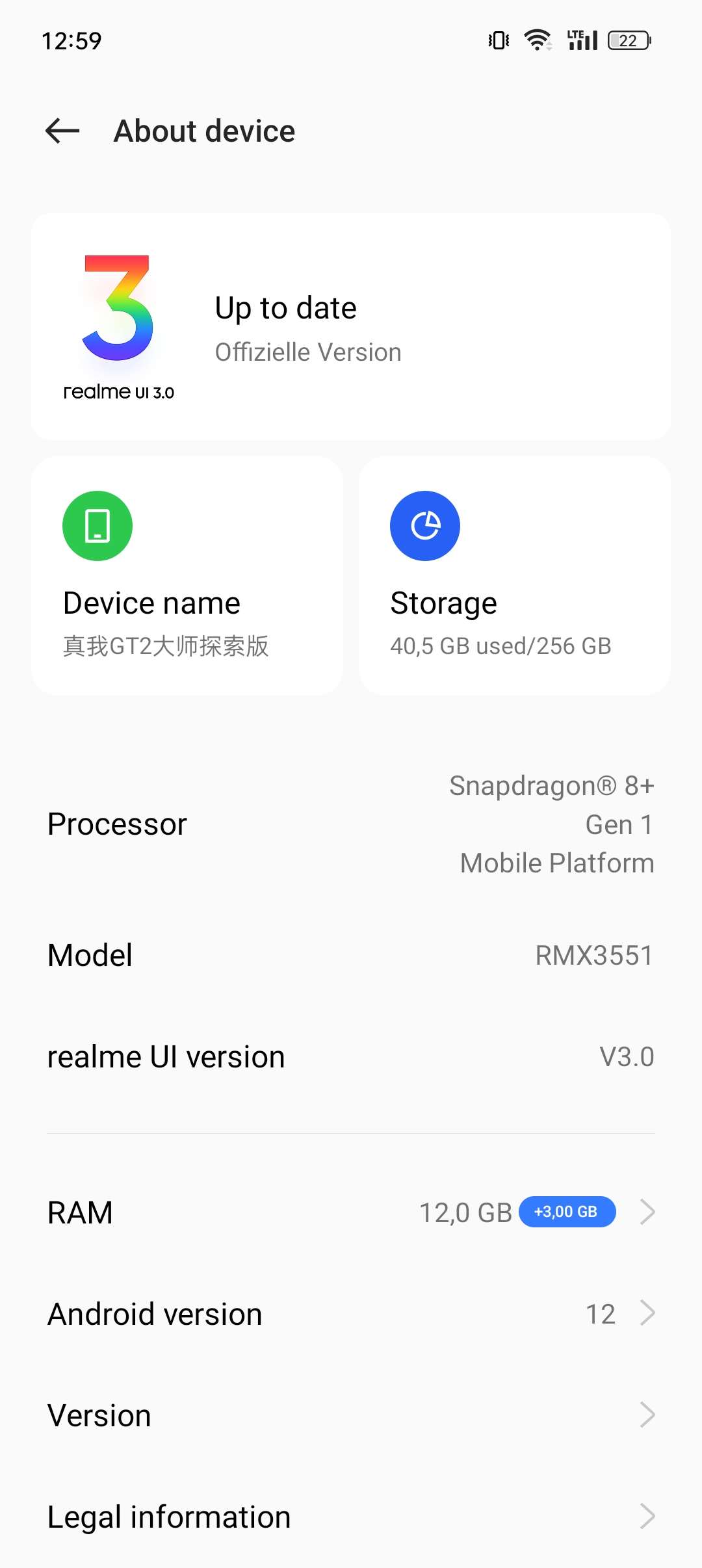This screenshot has height=1568, width=702.
Task: Go back from About device
Action: click(62, 131)
